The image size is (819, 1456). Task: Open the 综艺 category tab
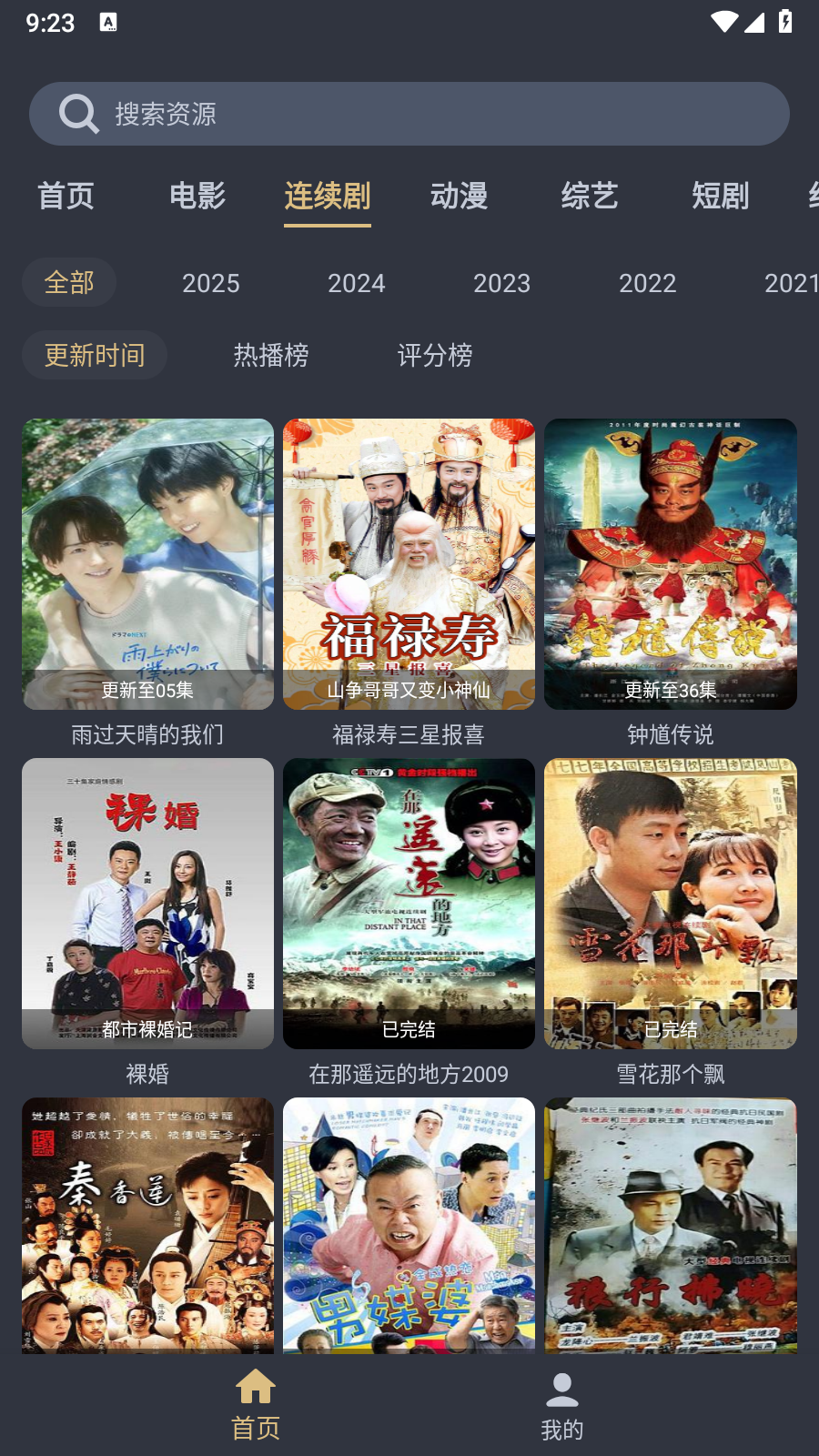pos(590,196)
